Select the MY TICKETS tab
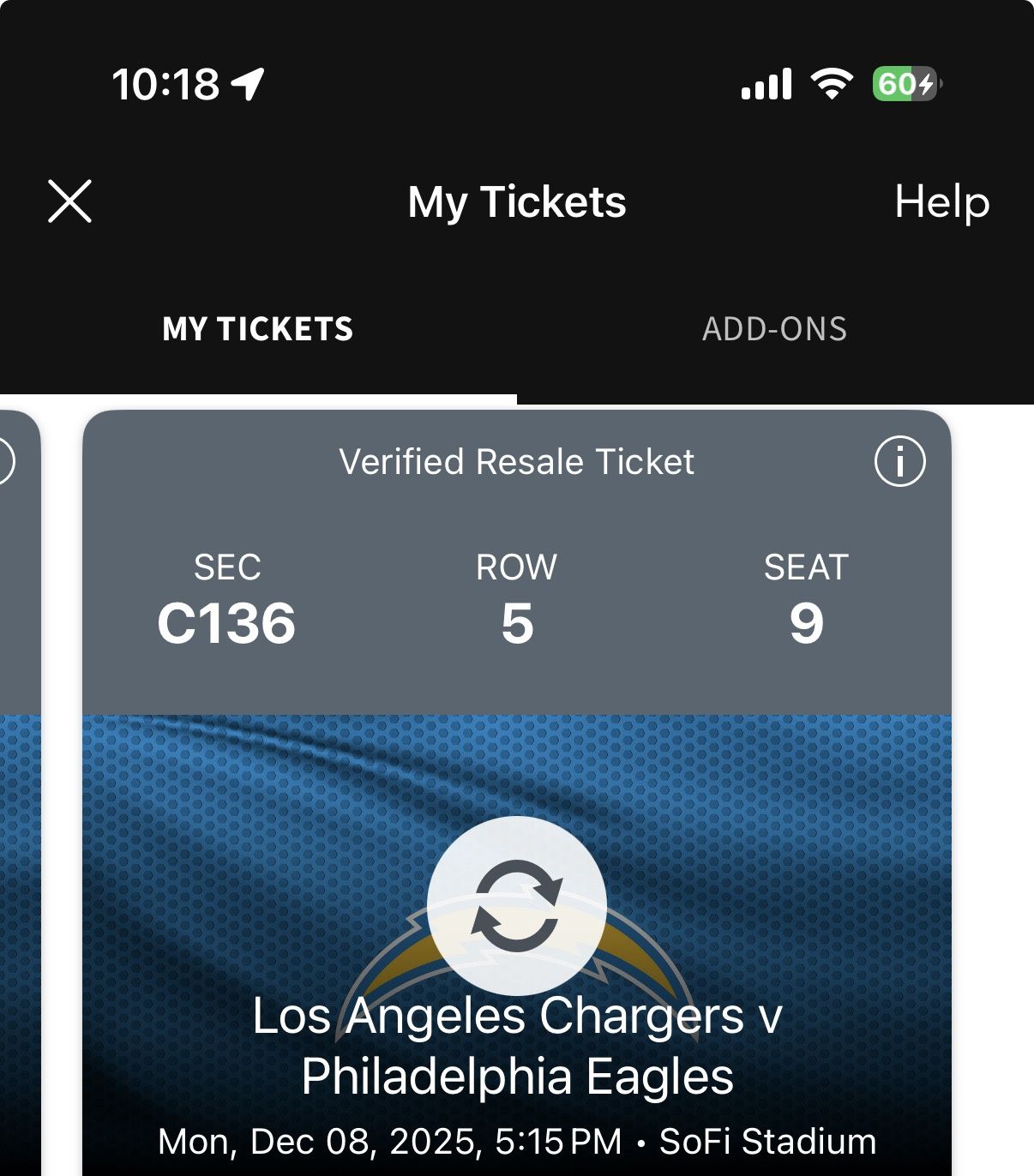 (258, 328)
